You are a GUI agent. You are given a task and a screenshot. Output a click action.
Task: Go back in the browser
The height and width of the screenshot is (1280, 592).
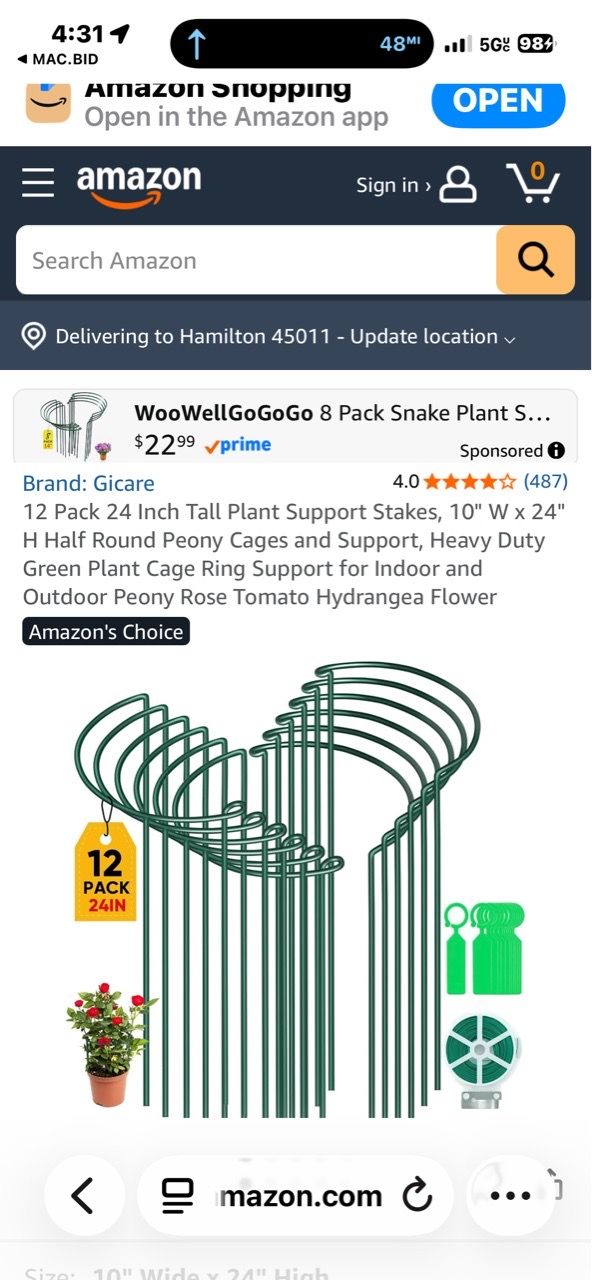[82, 1195]
